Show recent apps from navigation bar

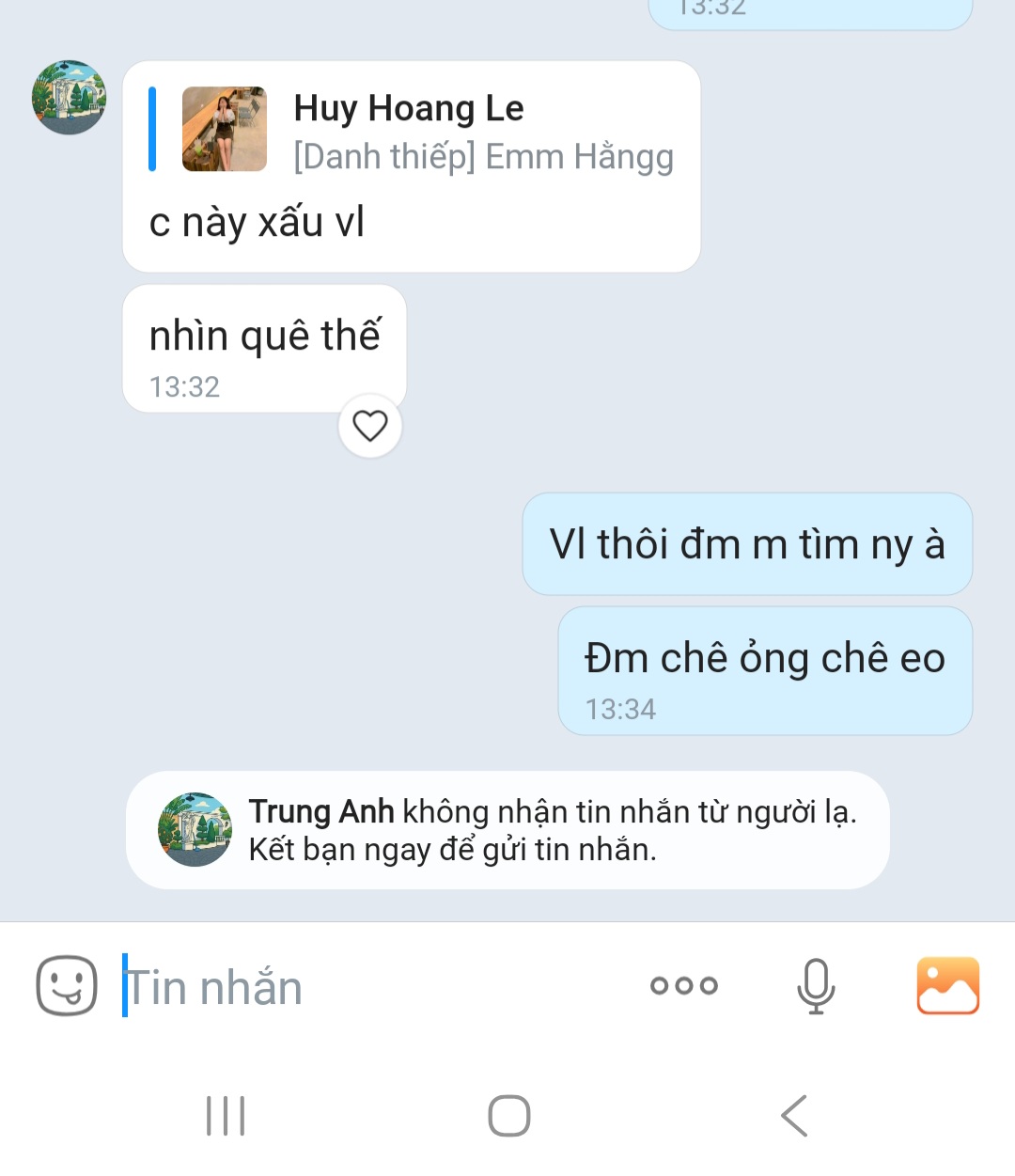[x=226, y=1116]
